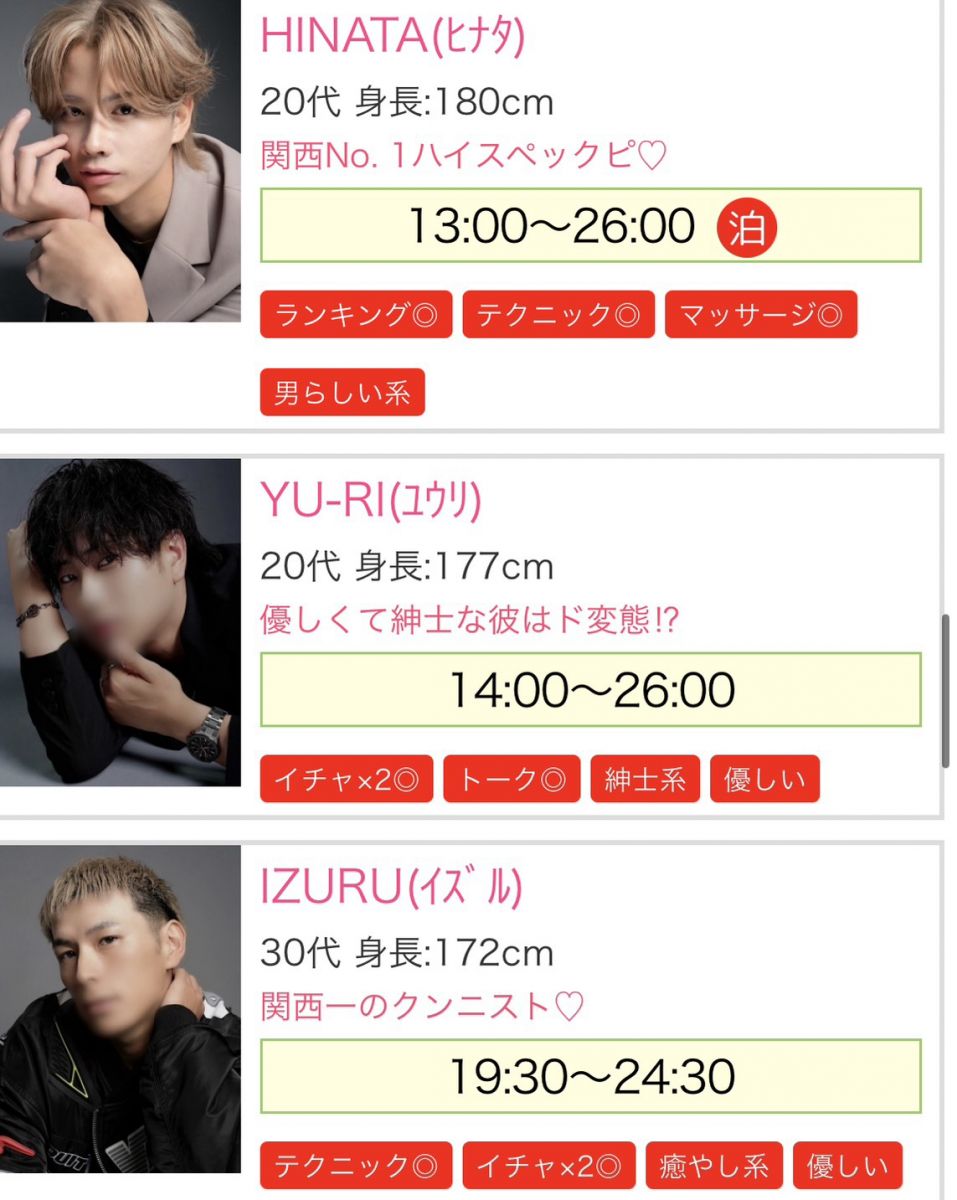Select YU-RI's 14:00〜26:00 schedule box
Image resolution: width=957 pixels, height=1200 pixels.
(590, 690)
